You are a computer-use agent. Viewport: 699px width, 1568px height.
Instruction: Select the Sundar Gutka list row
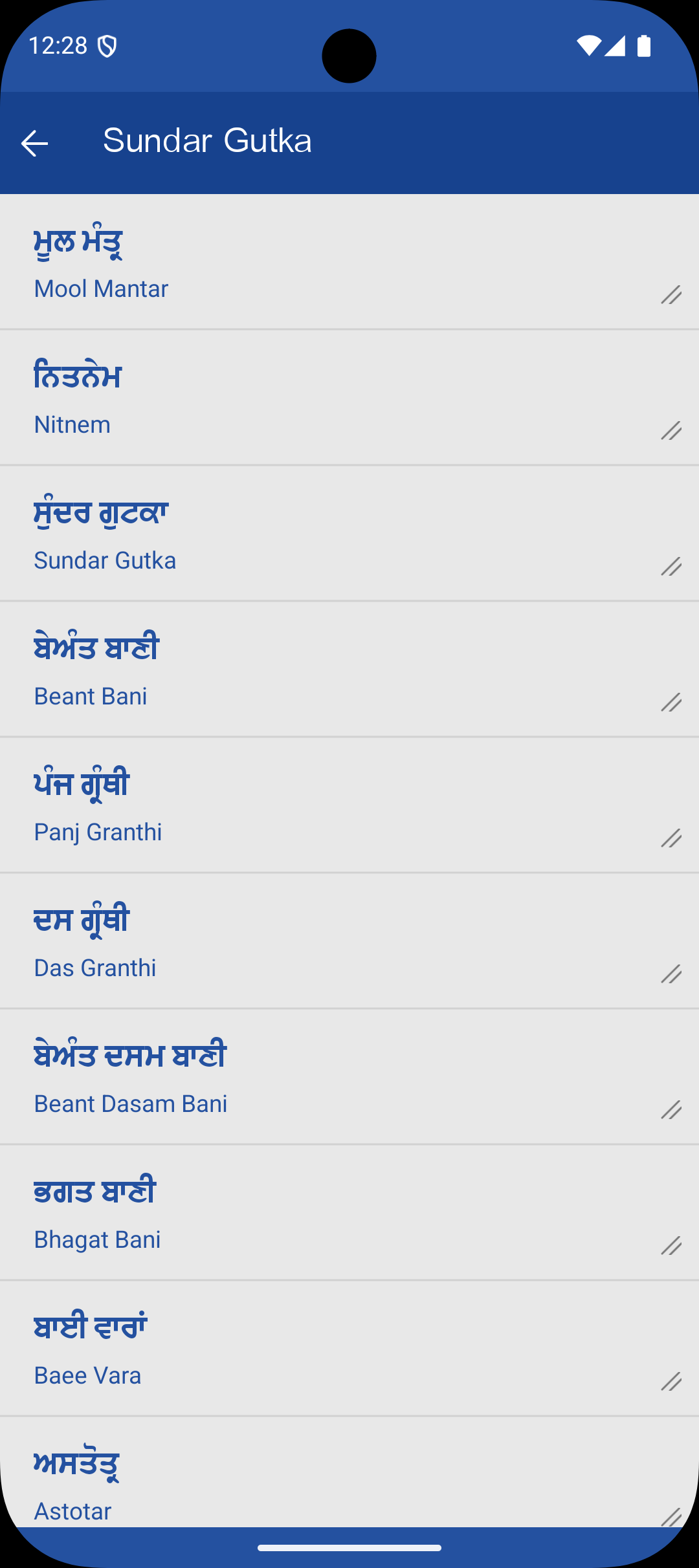(x=349, y=534)
